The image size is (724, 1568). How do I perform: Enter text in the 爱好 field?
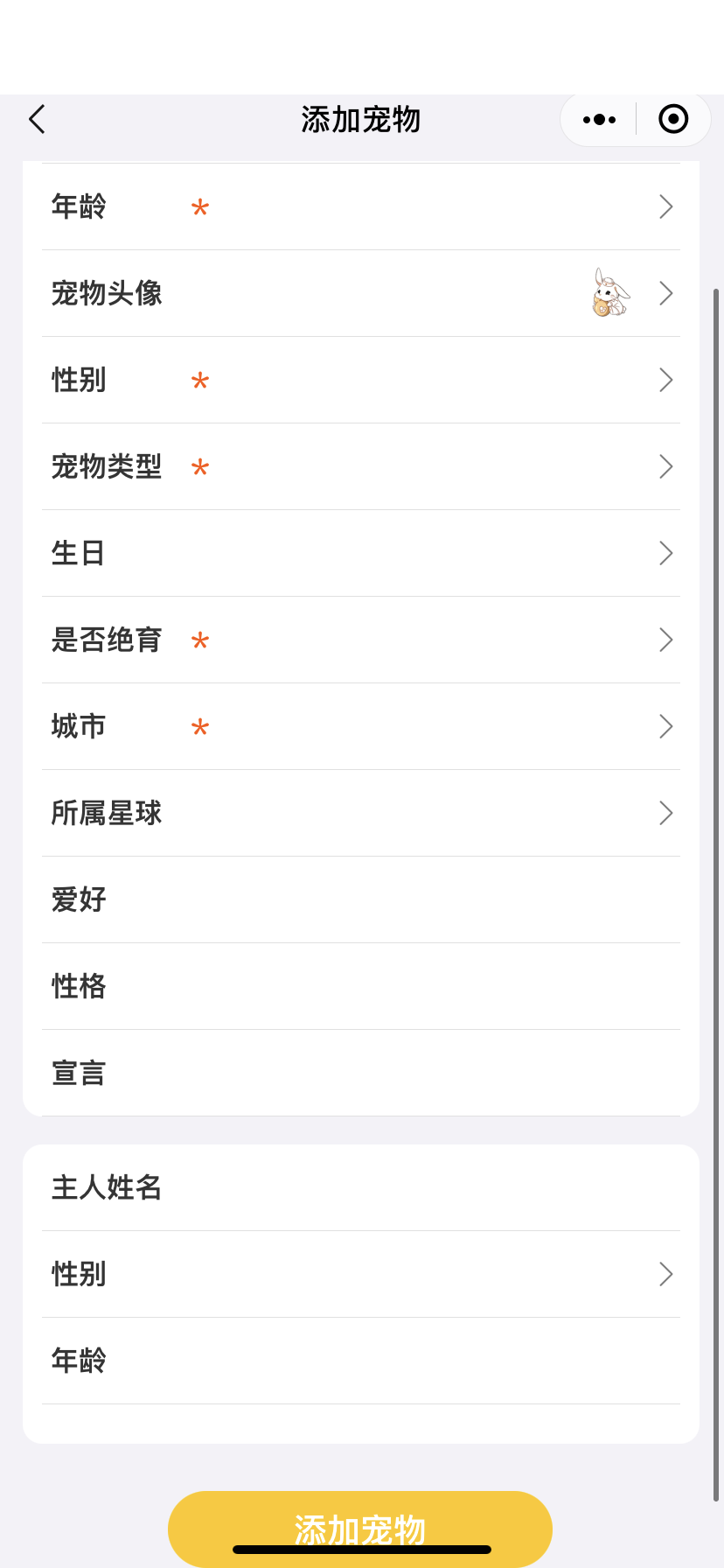361,899
